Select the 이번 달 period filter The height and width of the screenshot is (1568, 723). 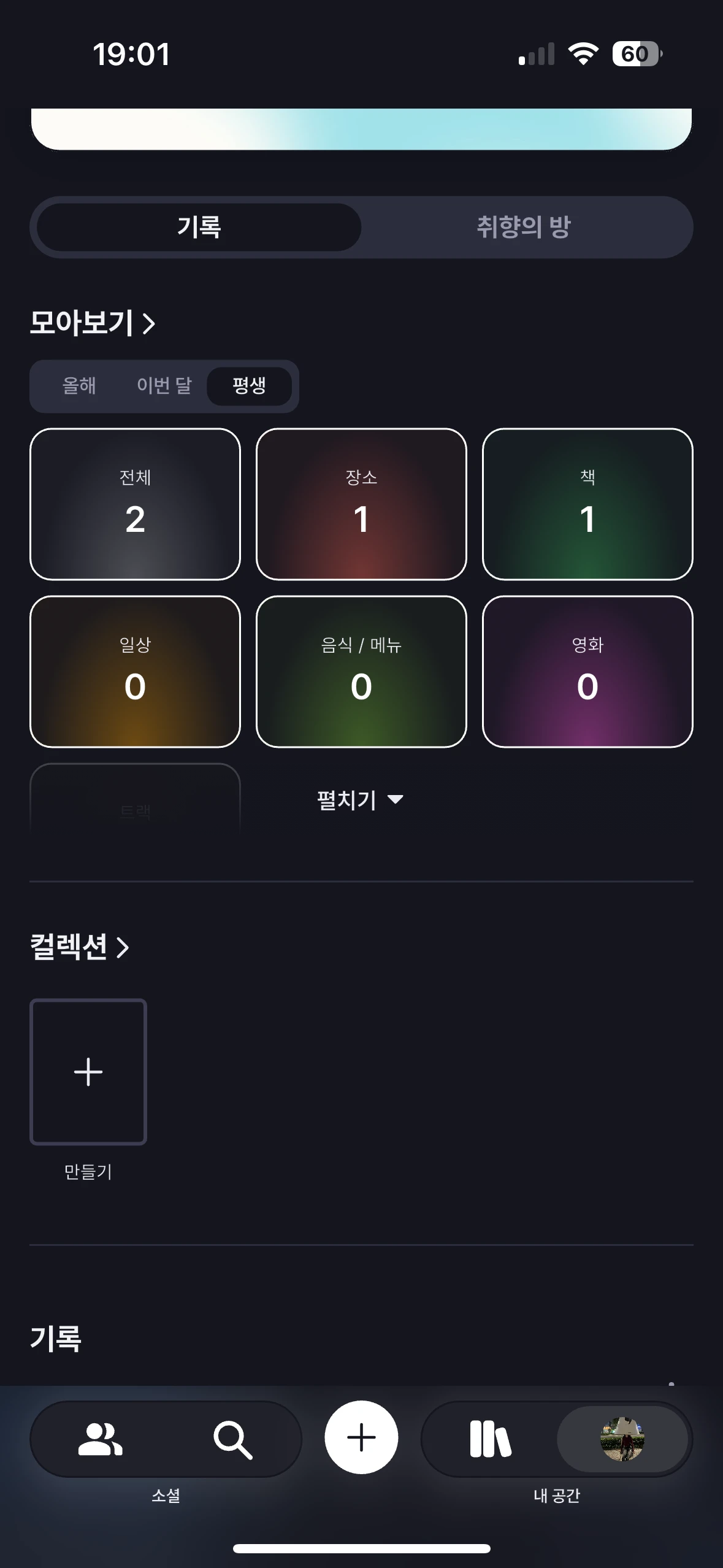(x=164, y=386)
